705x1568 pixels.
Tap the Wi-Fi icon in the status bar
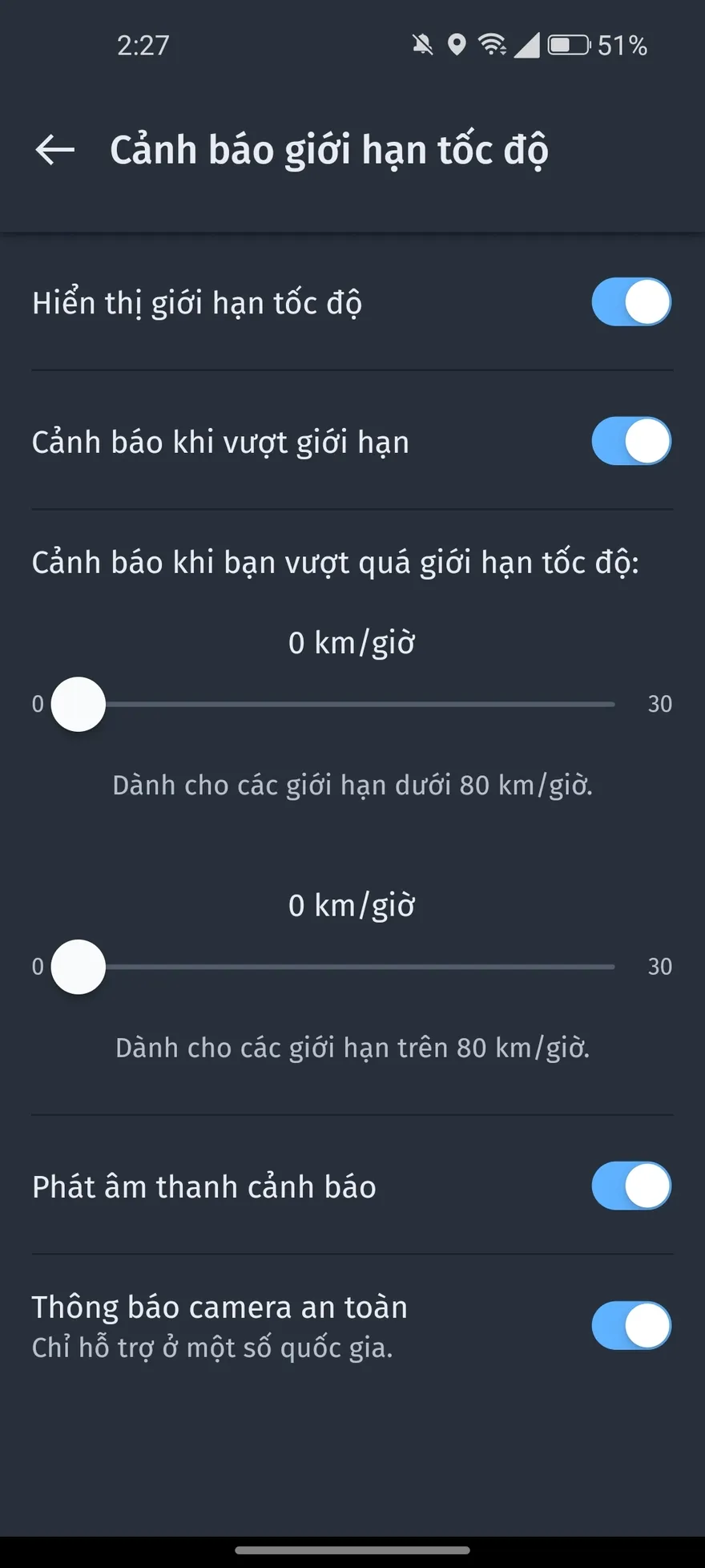tap(495, 46)
